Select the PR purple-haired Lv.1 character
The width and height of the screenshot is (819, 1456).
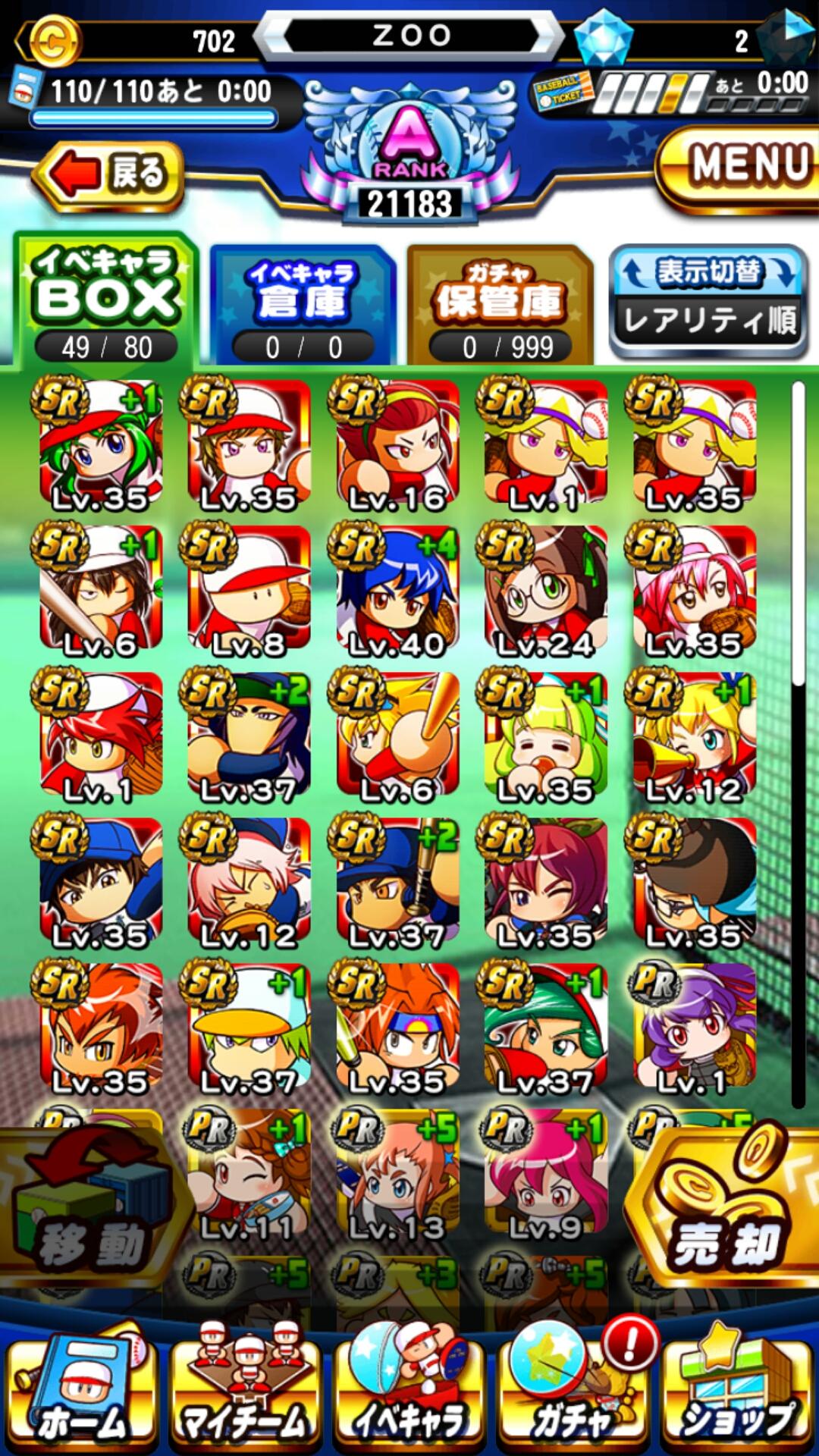pyautogui.click(x=693, y=1028)
